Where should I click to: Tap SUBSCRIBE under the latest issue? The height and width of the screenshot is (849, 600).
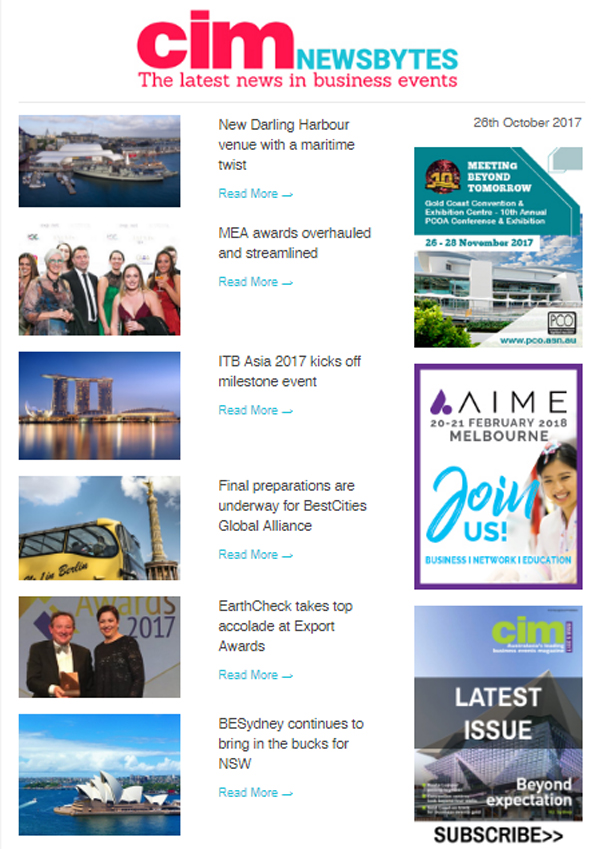coord(498,836)
